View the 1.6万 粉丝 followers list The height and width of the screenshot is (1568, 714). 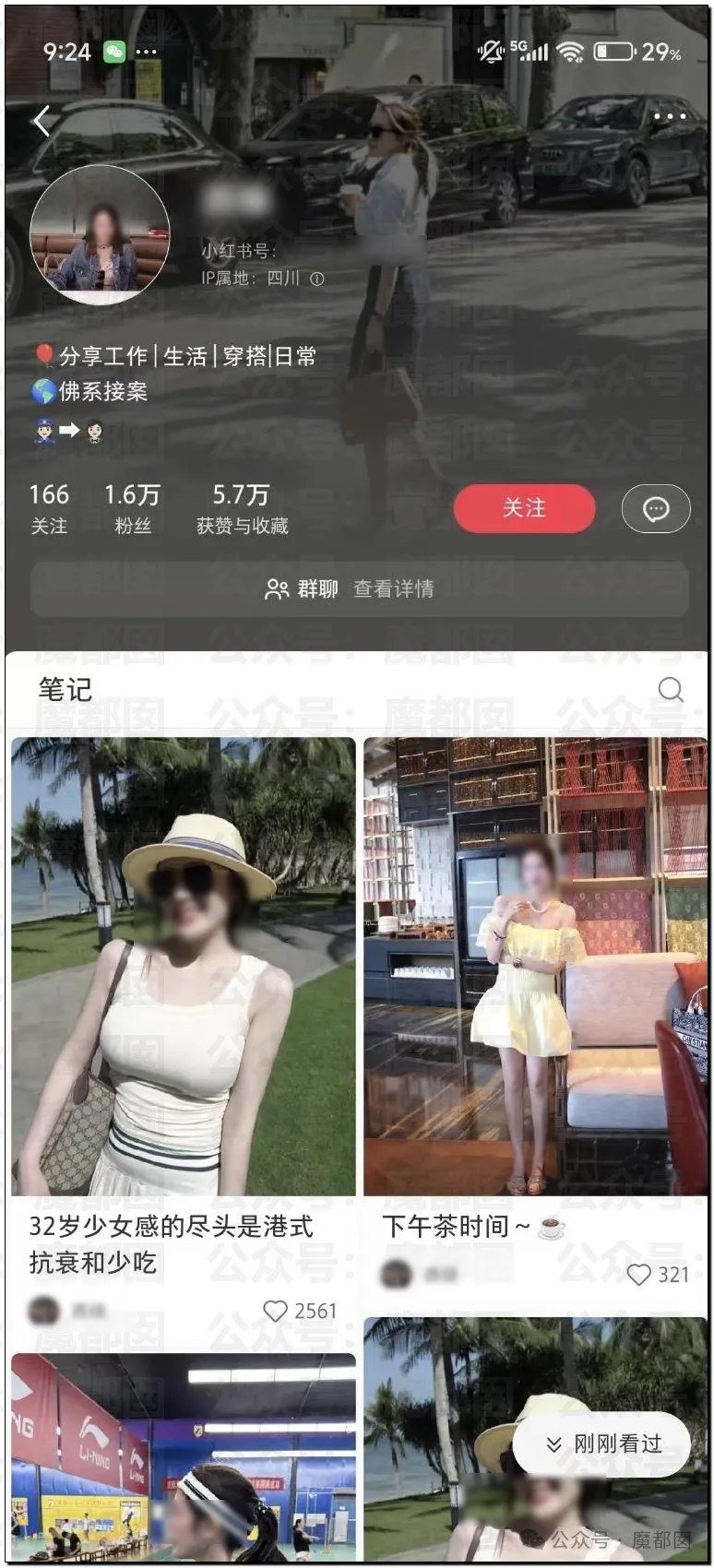point(132,508)
